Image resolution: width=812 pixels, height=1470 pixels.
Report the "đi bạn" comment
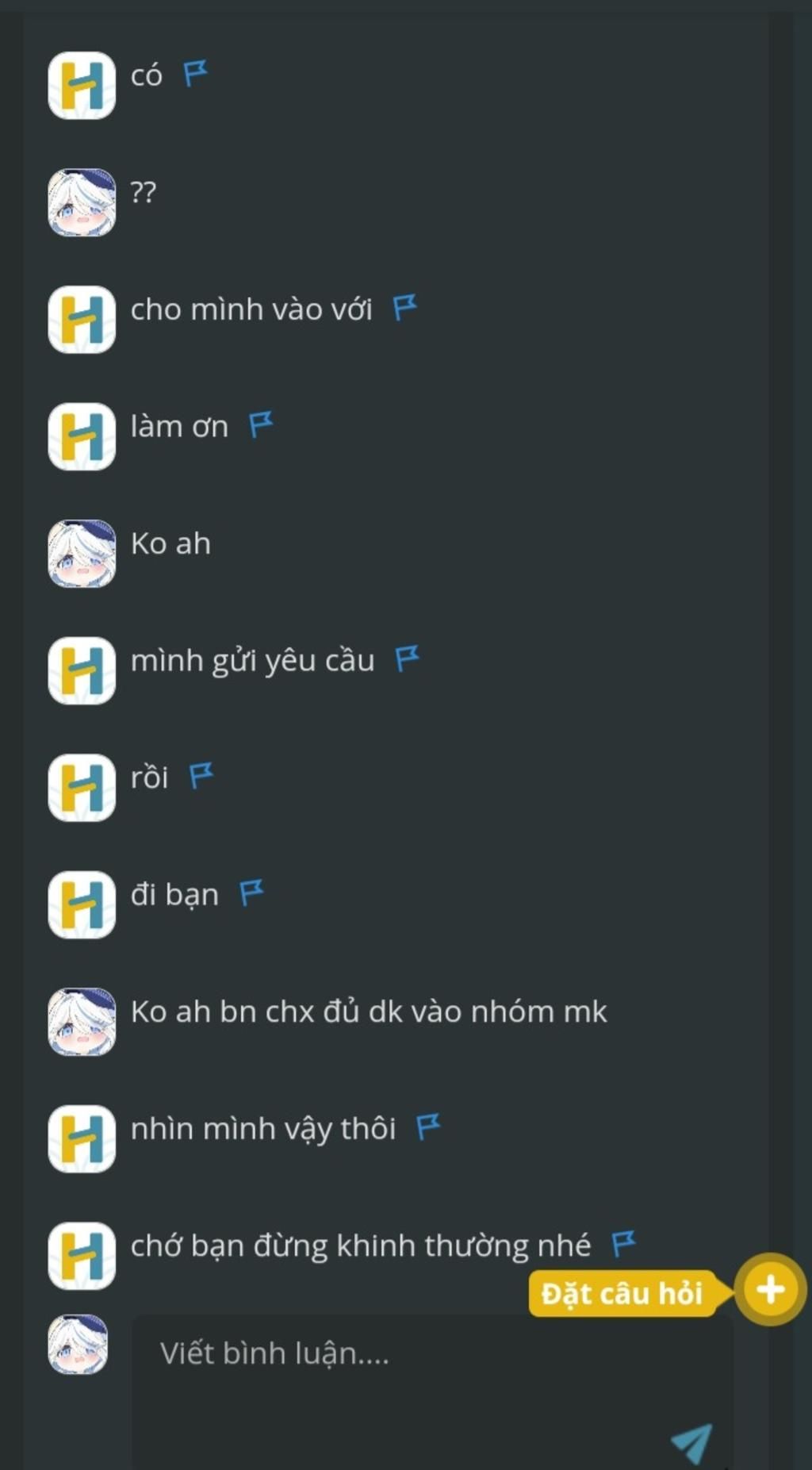click(x=251, y=893)
